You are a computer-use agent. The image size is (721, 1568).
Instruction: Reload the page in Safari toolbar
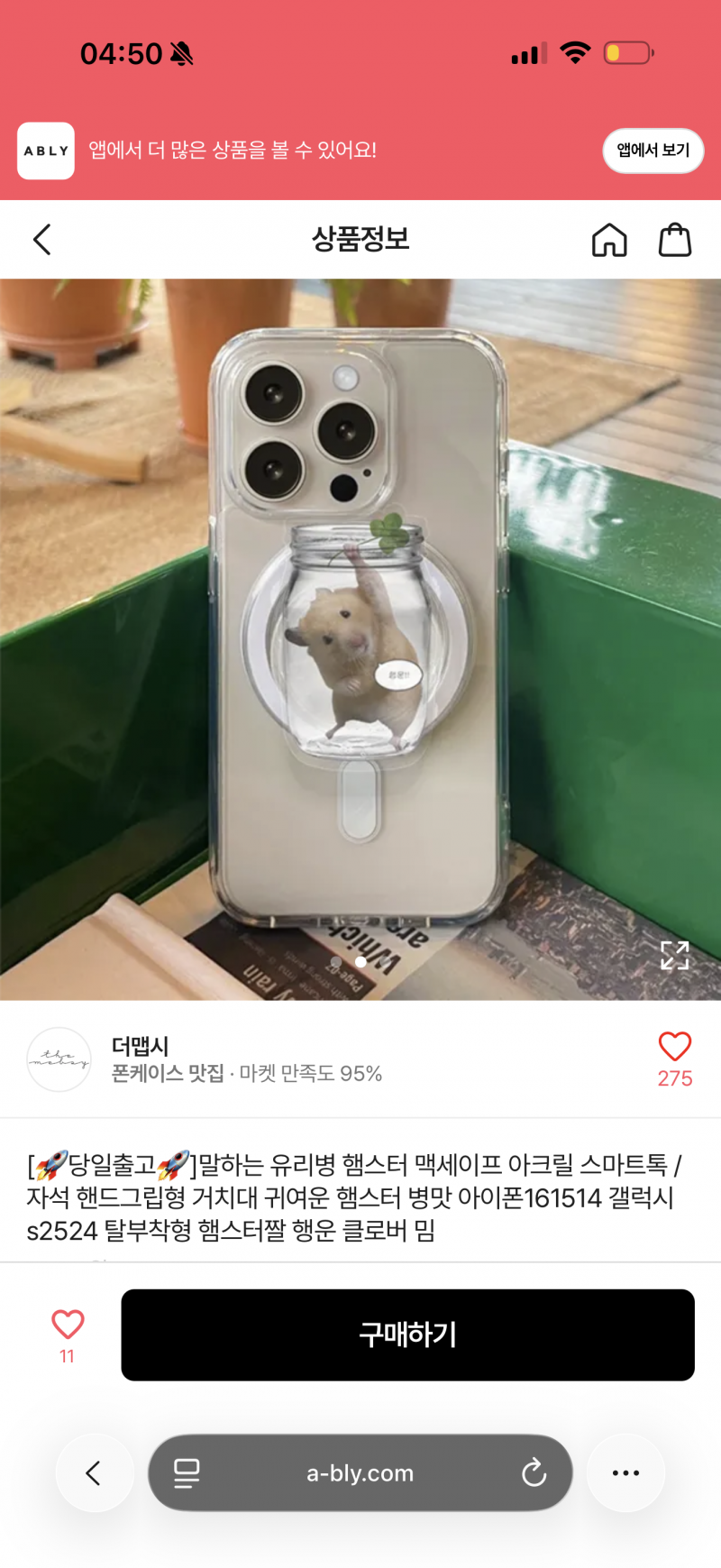(535, 1472)
